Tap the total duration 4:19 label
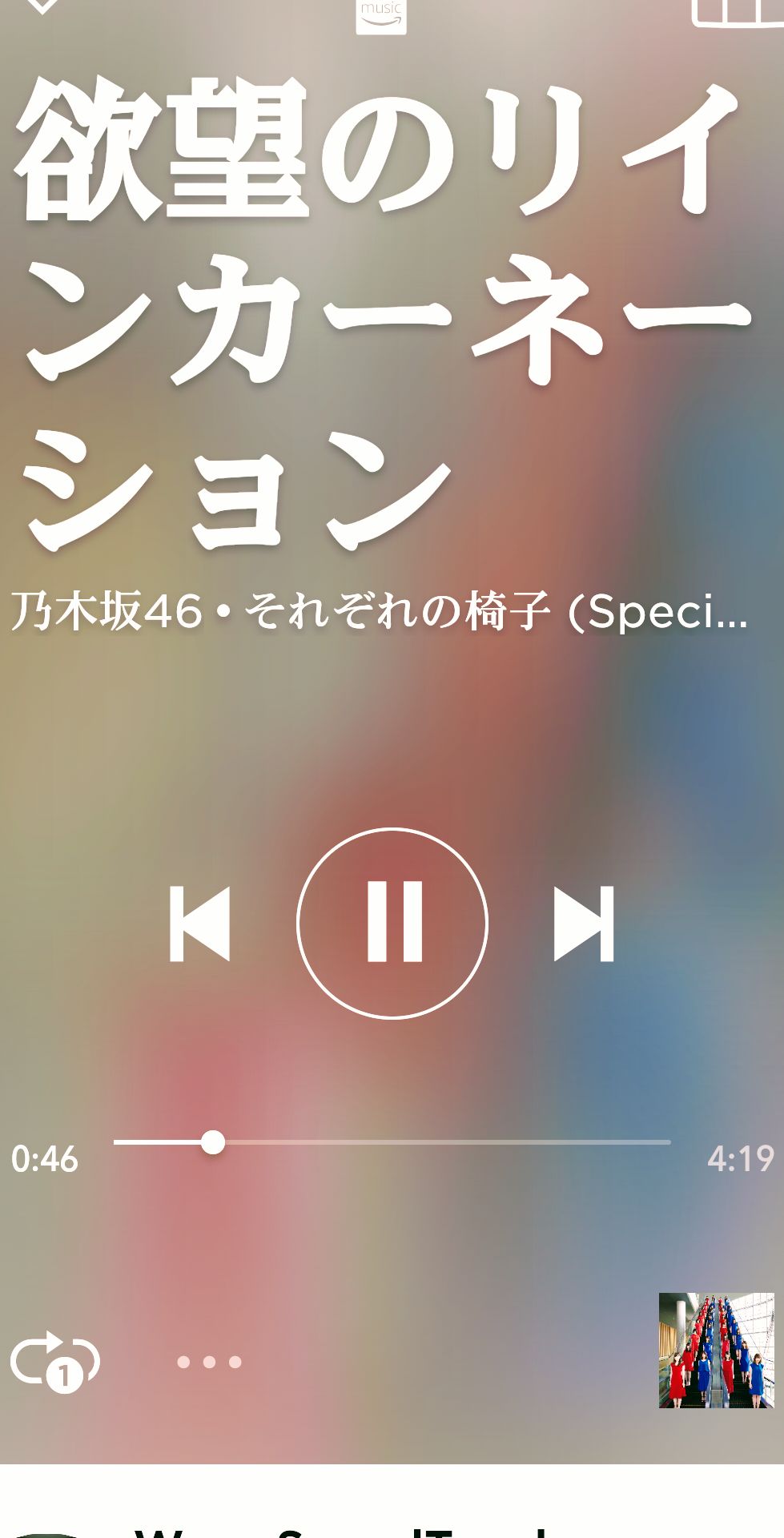This screenshot has height=1538, width=784. [x=742, y=1156]
